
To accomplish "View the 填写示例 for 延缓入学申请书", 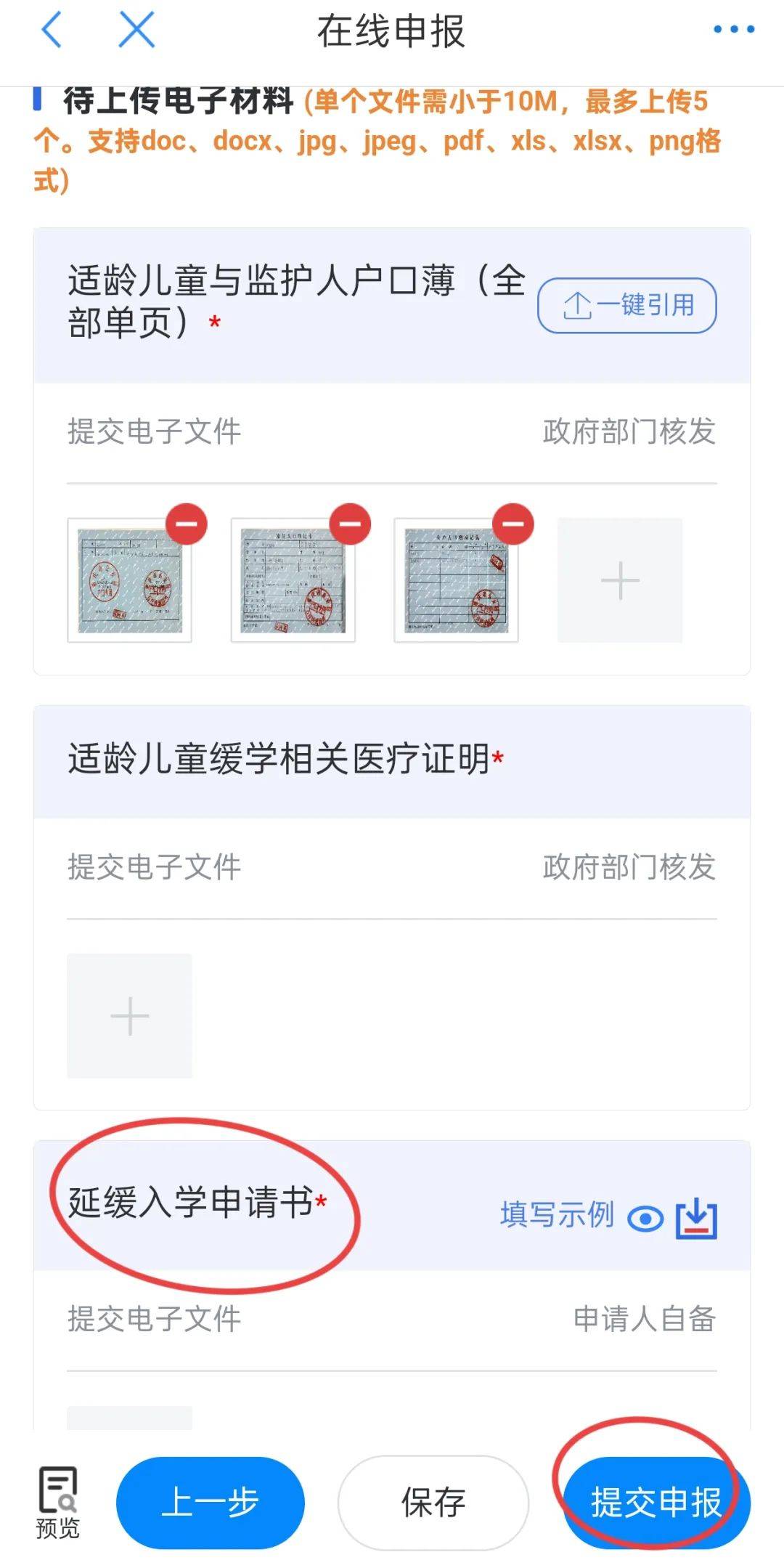I will click(581, 1216).
